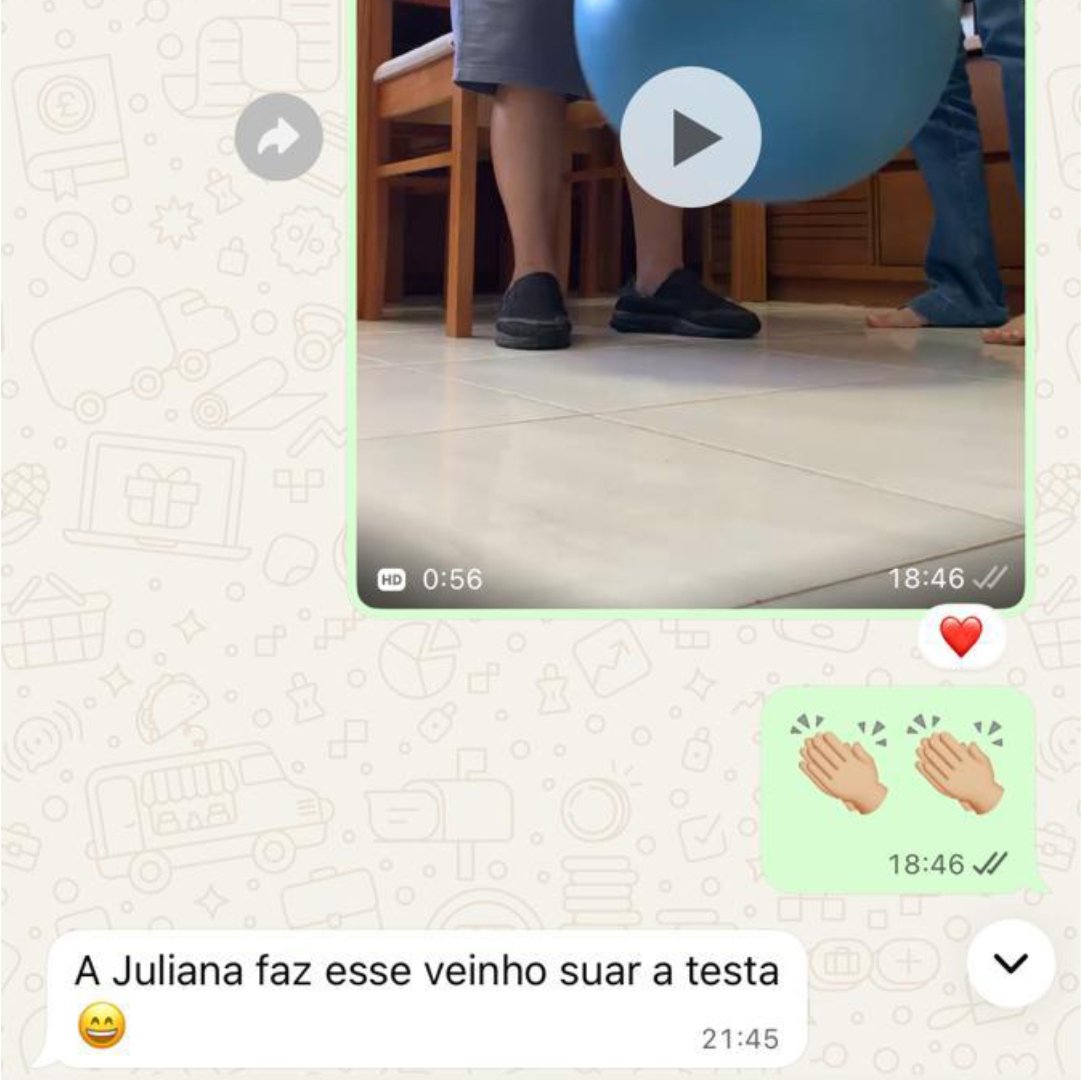
Task: Open the heart reaction on the video
Action: tap(961, 637)
